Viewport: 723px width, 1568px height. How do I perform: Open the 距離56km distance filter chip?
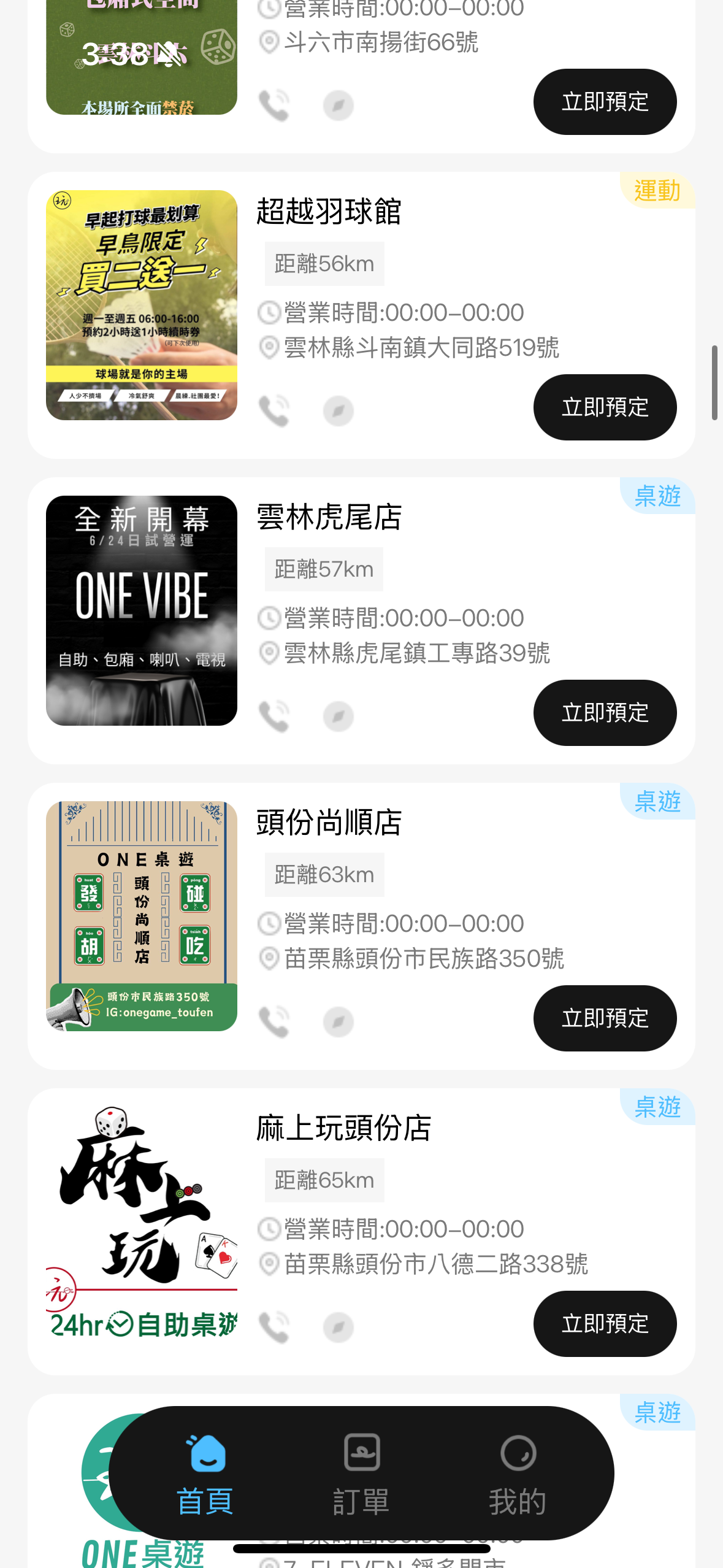pos(324,263)
